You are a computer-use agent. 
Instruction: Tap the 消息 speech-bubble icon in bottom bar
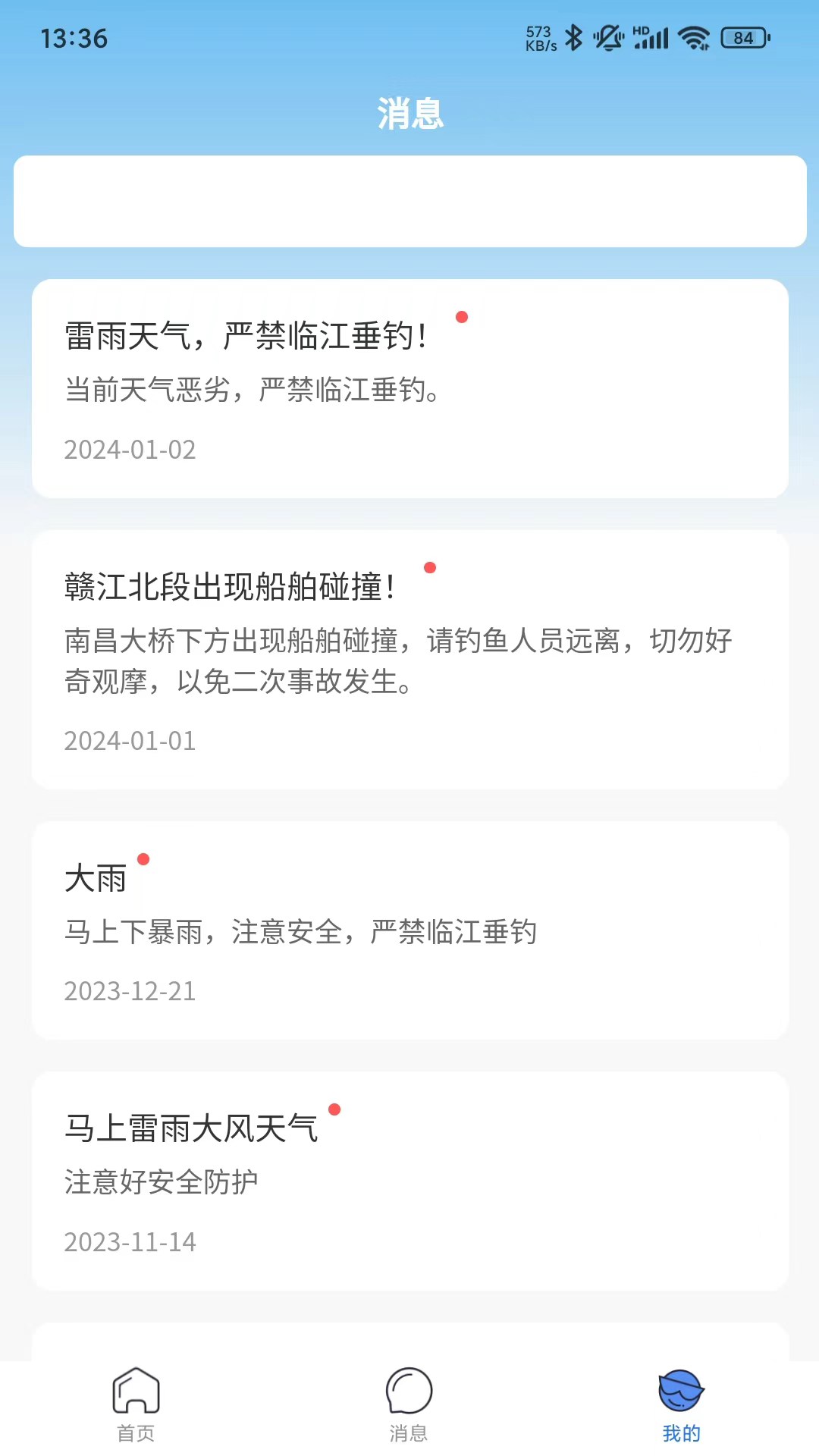click(409, 1399)
